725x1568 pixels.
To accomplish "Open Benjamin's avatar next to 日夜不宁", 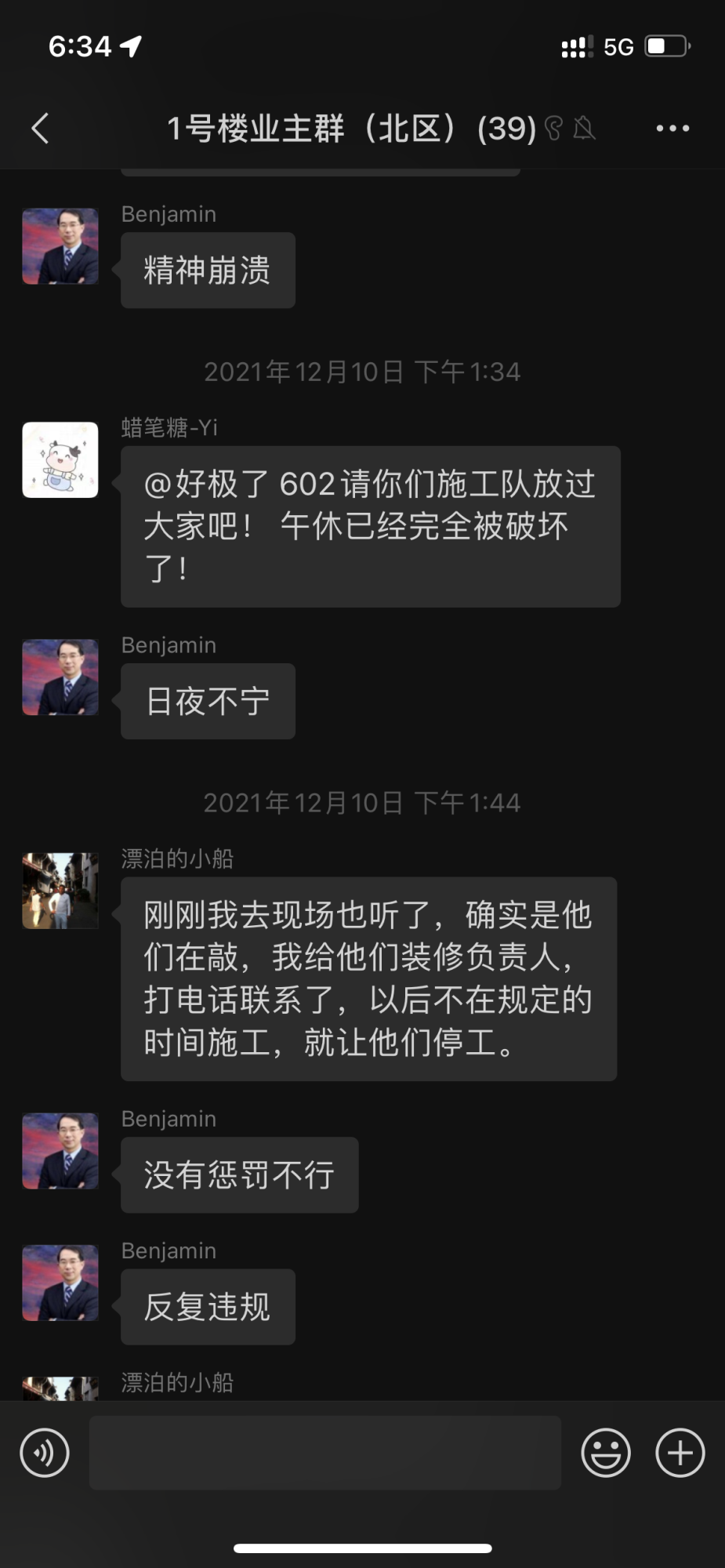I will coord(60,677).
